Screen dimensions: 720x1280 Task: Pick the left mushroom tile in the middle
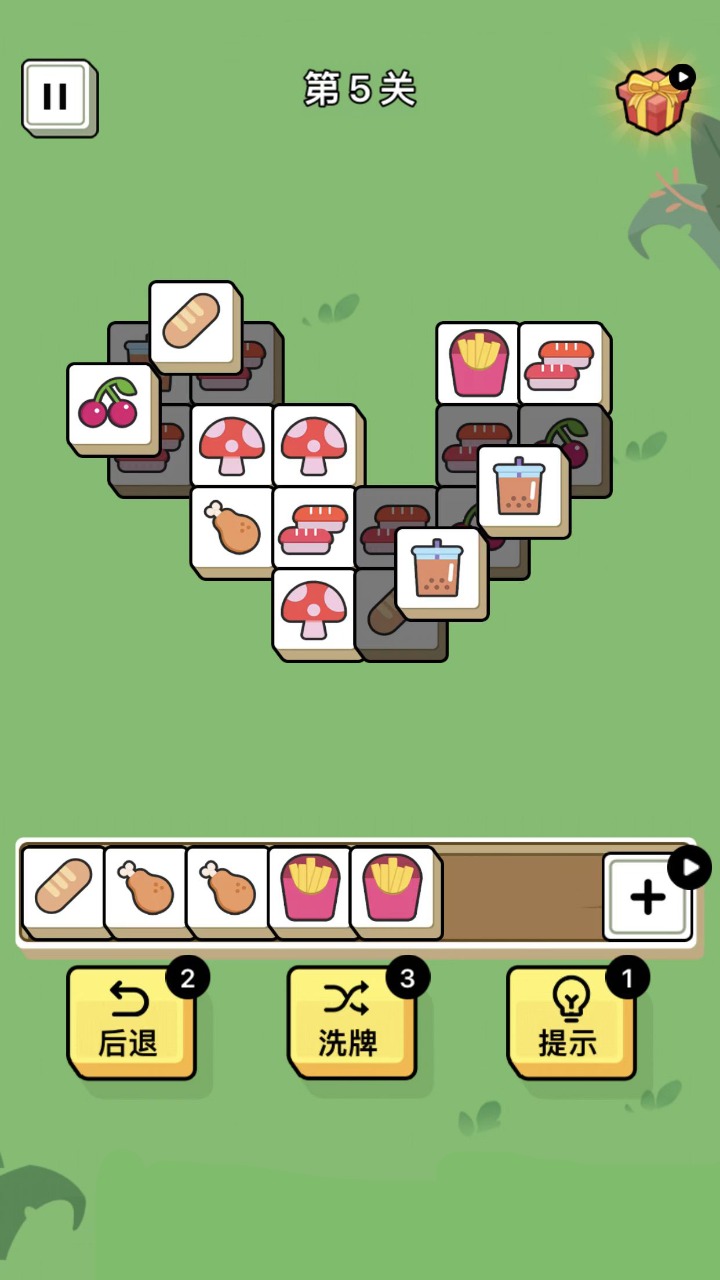pyautogui.click(x=232, y=443)
